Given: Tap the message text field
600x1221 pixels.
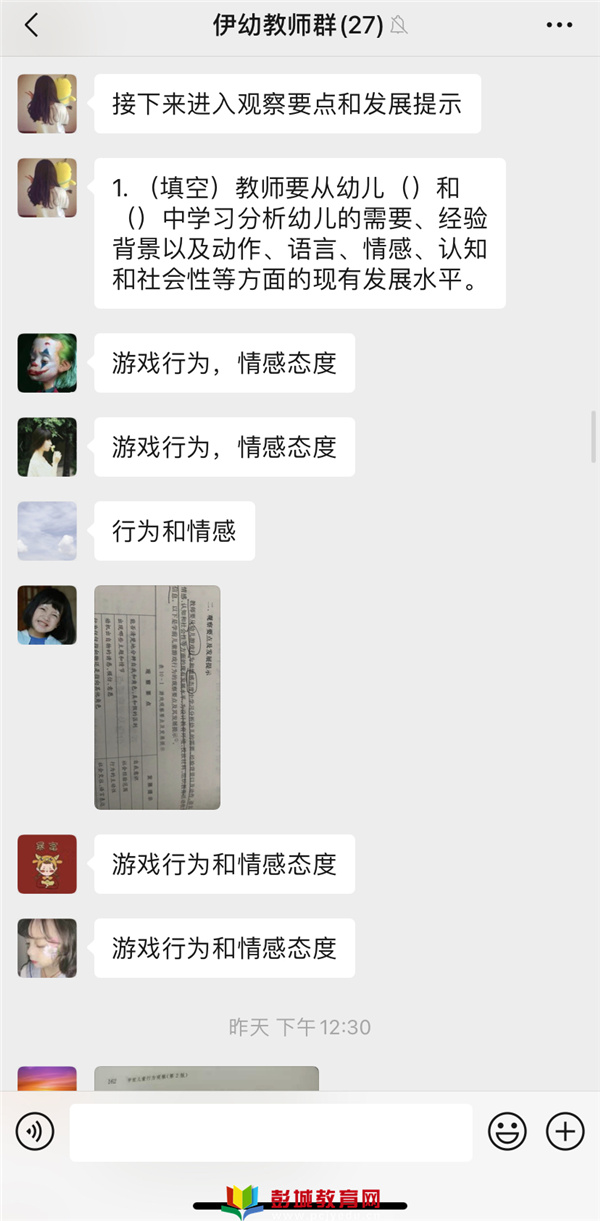Looking at the screenshot, I should click(270, 1132).
